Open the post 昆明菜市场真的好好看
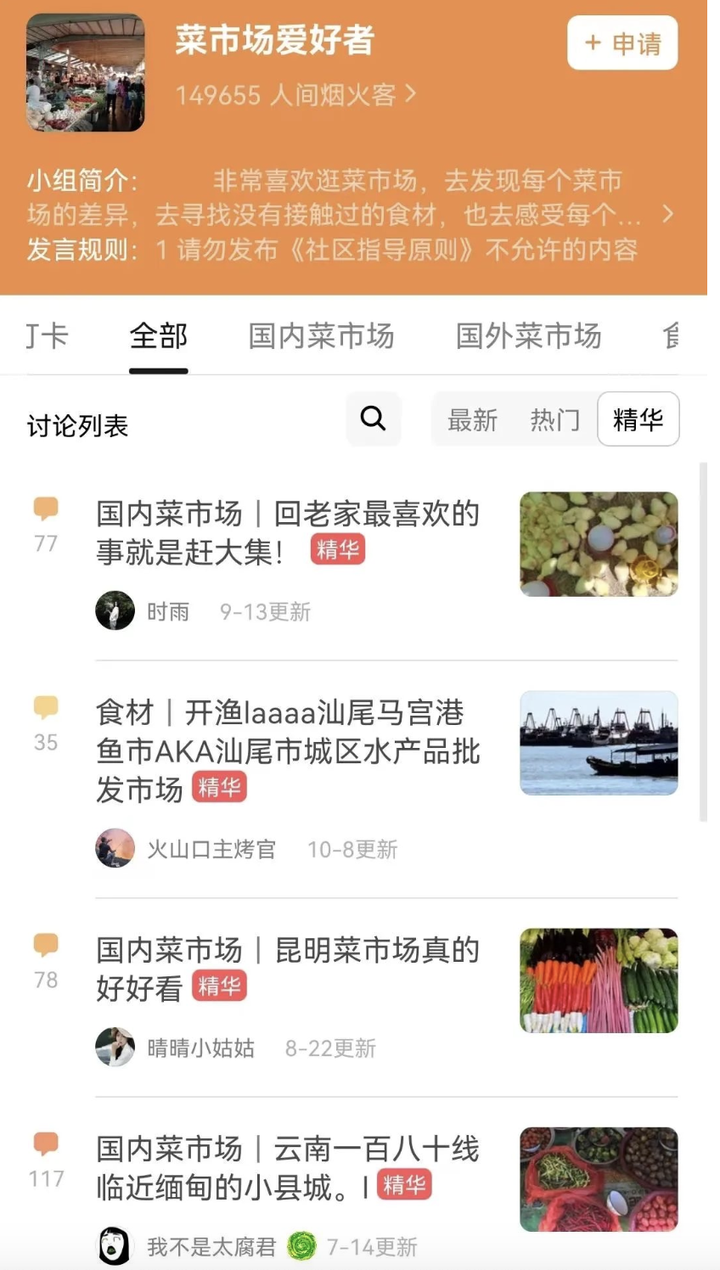The height and width of the screenshot is (1270, 720). tap(288, 968)
